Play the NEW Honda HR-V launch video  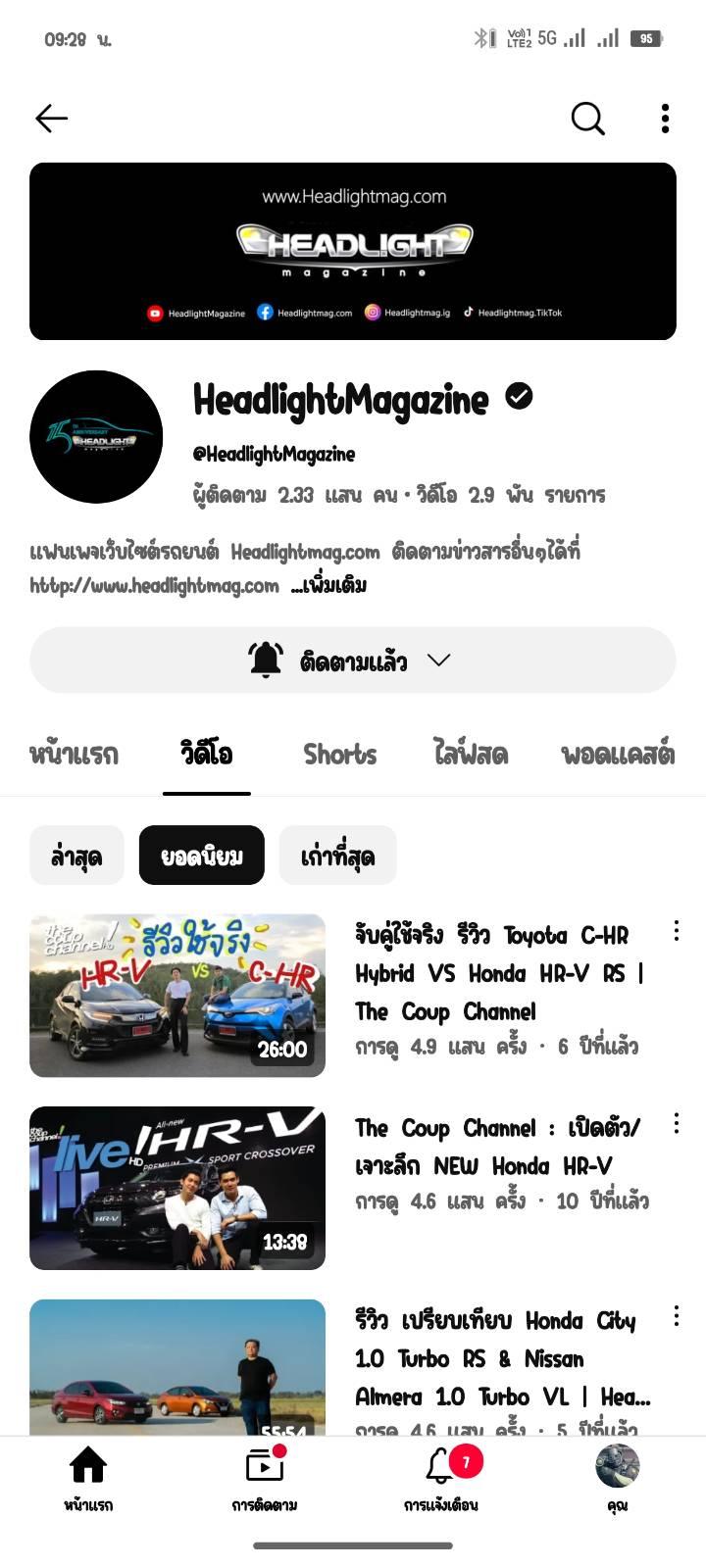(177, 1188)
